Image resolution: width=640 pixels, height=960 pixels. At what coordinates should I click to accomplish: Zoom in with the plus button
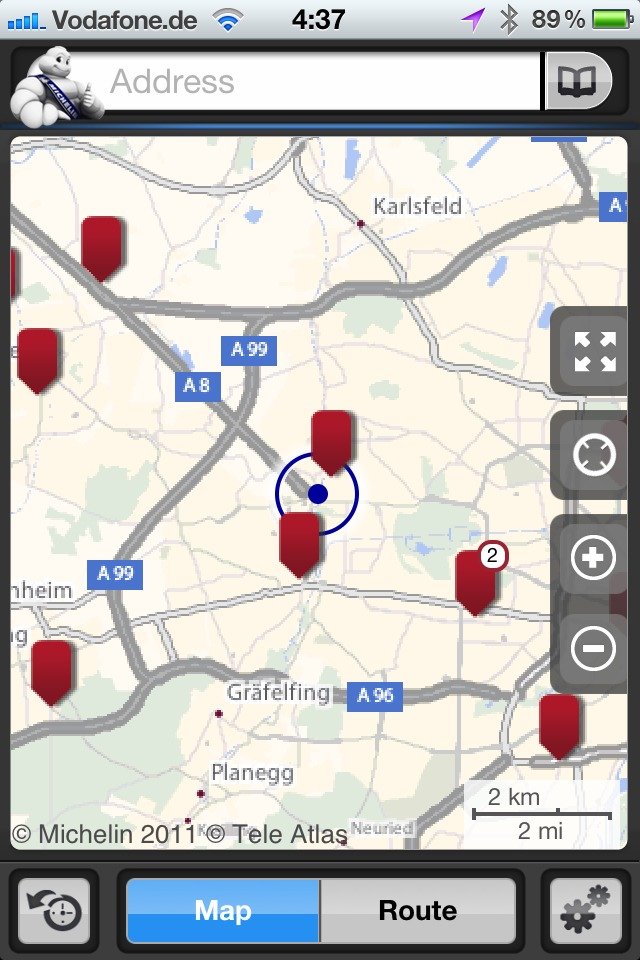[x=593, y=559]
